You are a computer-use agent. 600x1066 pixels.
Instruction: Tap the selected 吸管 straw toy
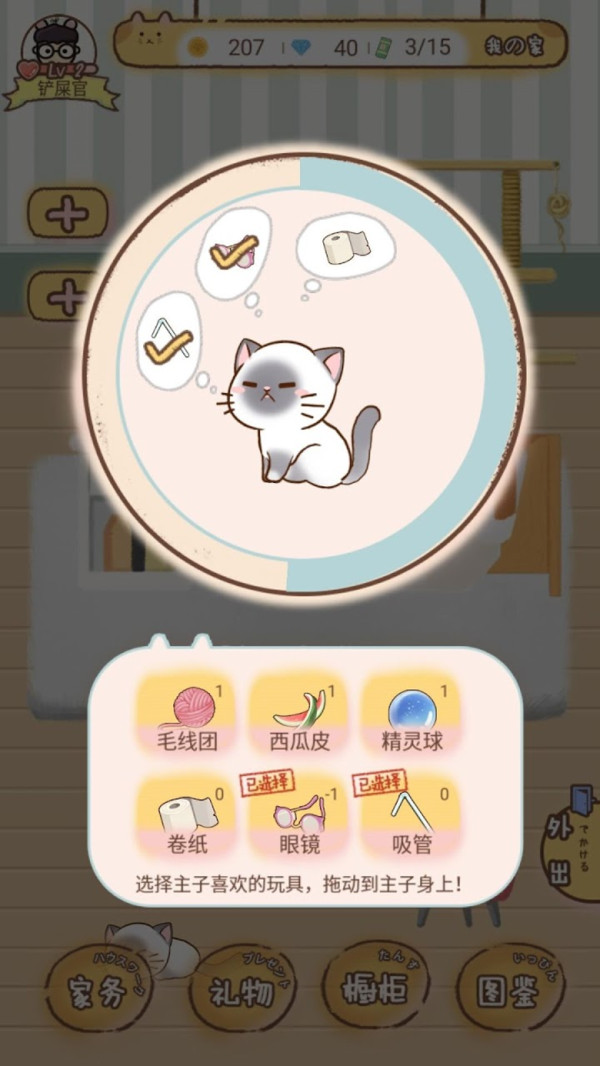pos(410,815)
